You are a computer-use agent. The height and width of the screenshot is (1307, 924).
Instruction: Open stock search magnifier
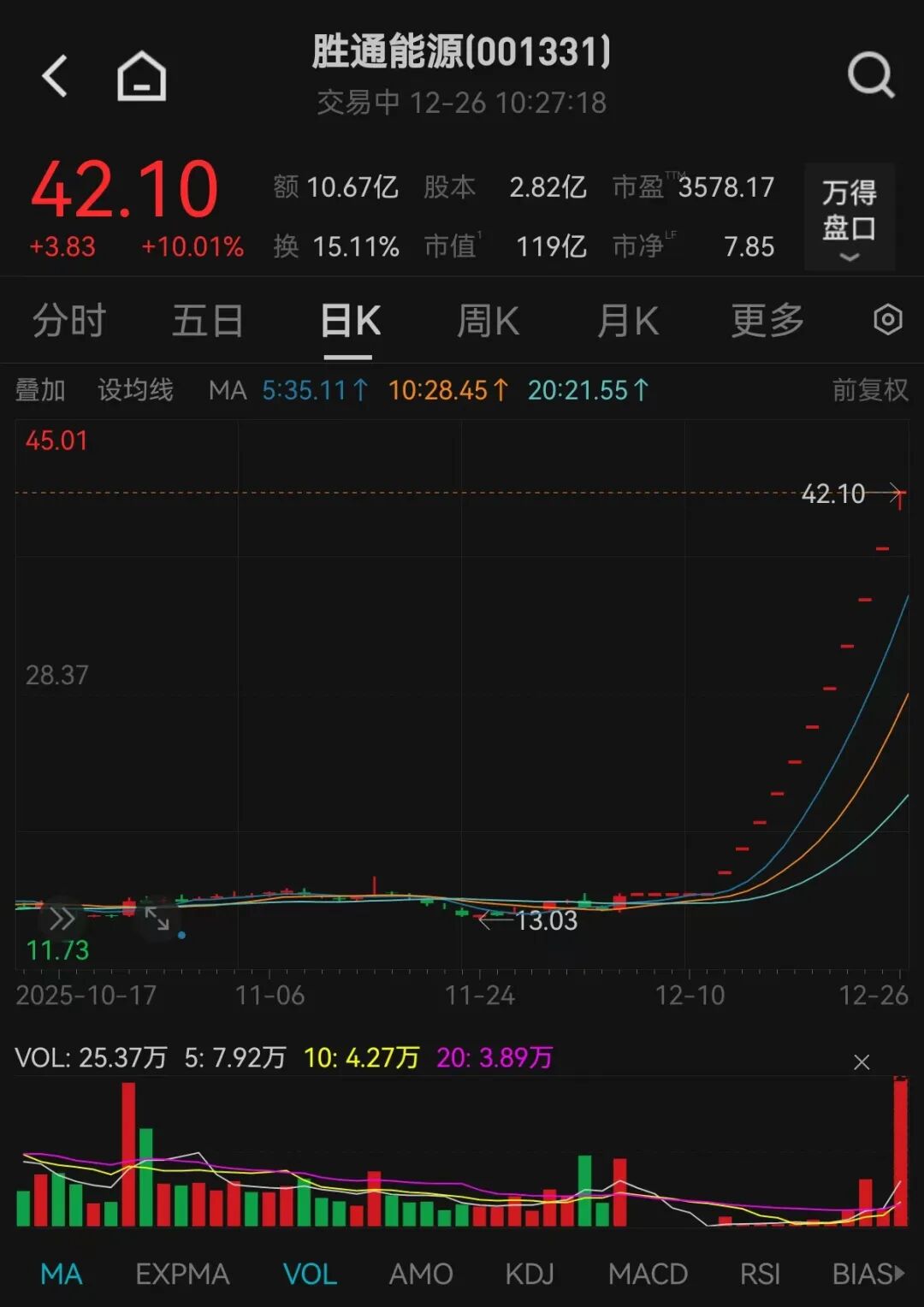pyautogui.click(x=870, y=76)
